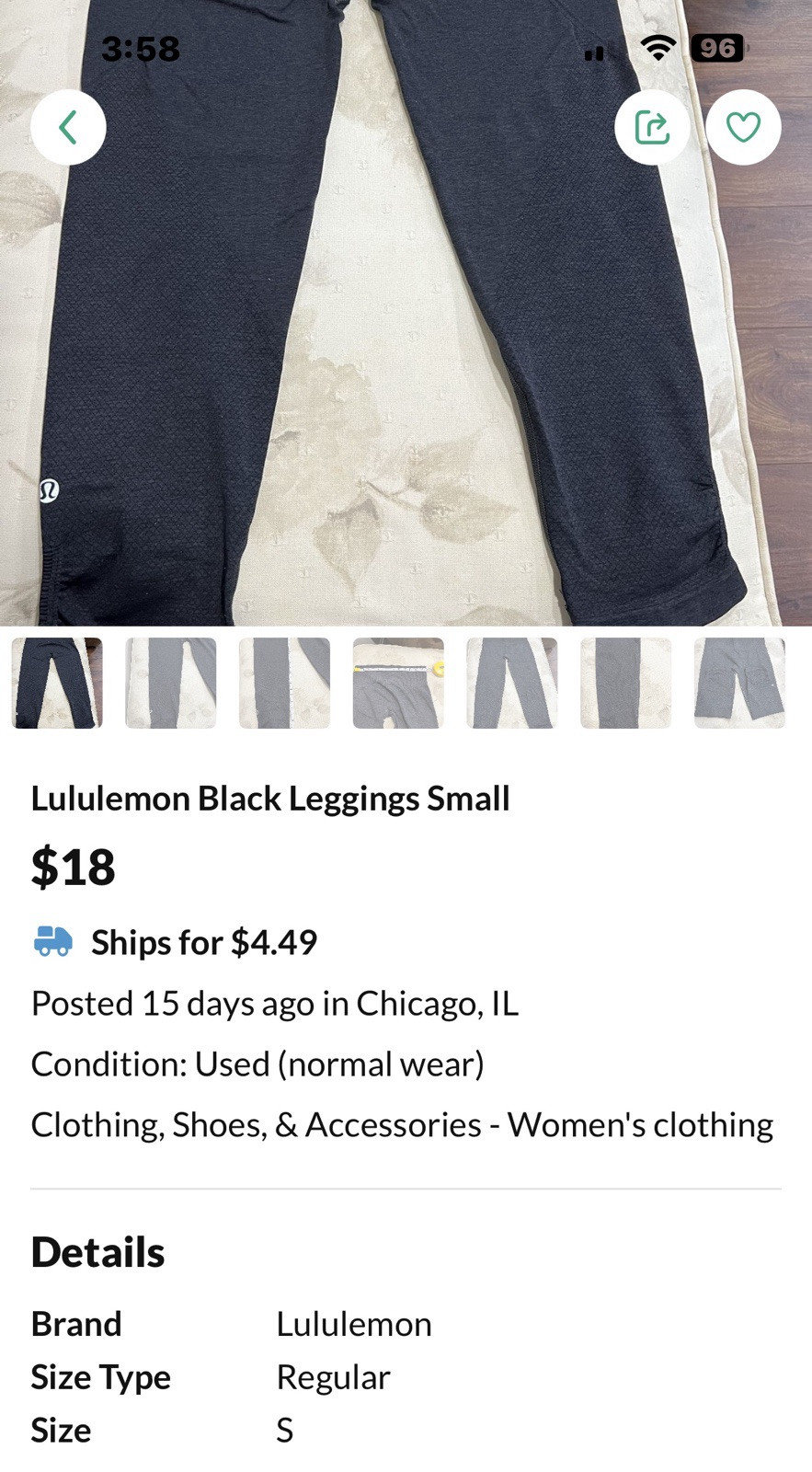The width and height of the screenshot is (812, 1472).
Task: Display the sixth photo thumbnail
Action: [626, 683]
